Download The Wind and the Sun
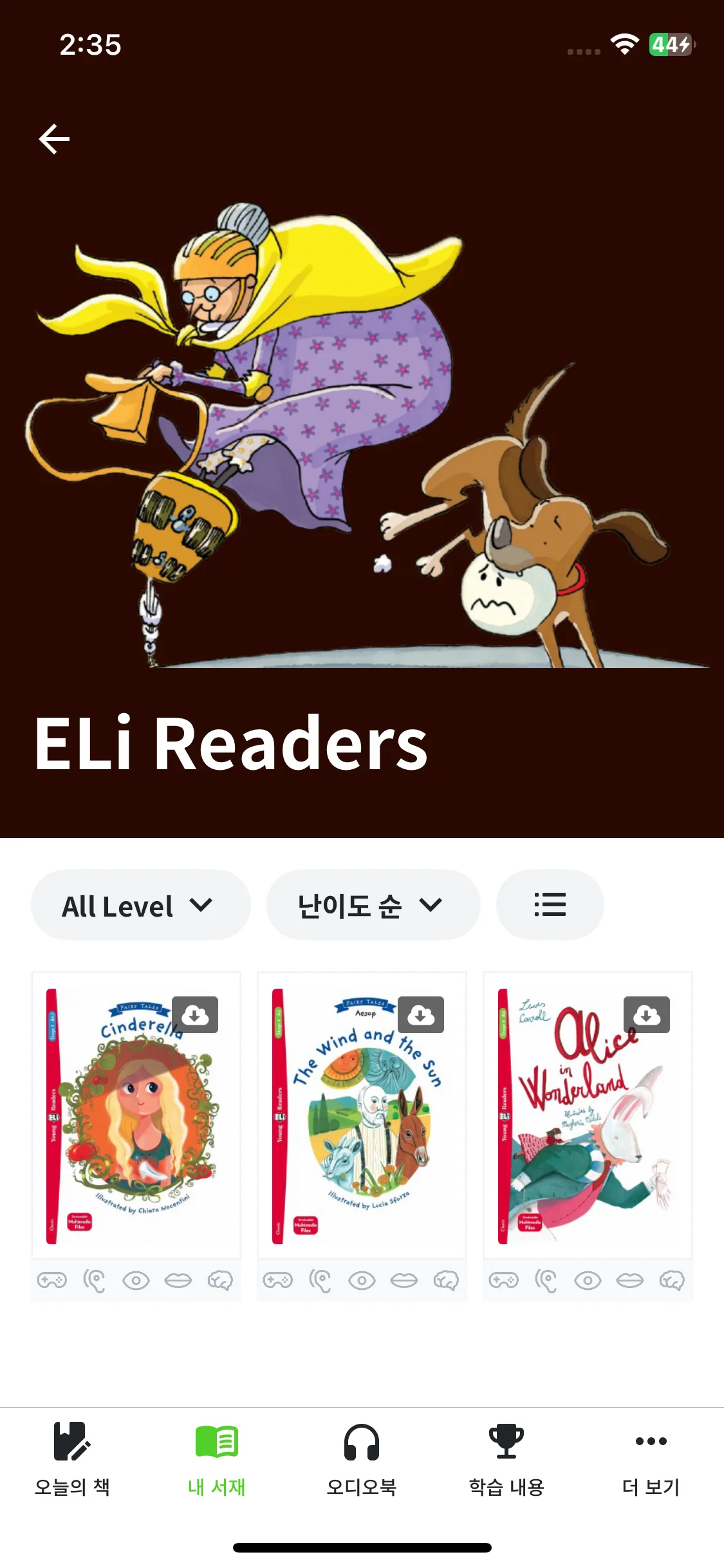 pos(421,1015)
